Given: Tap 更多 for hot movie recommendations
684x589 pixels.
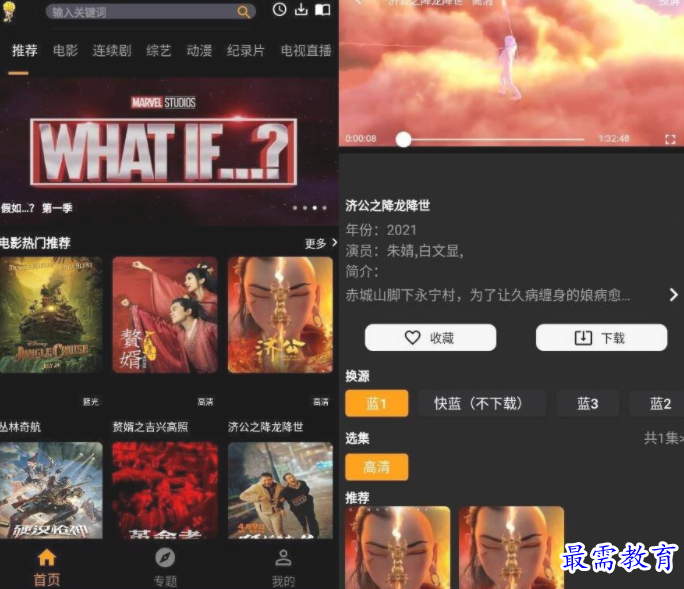Looking at the screenshot, I should [319, 243].
